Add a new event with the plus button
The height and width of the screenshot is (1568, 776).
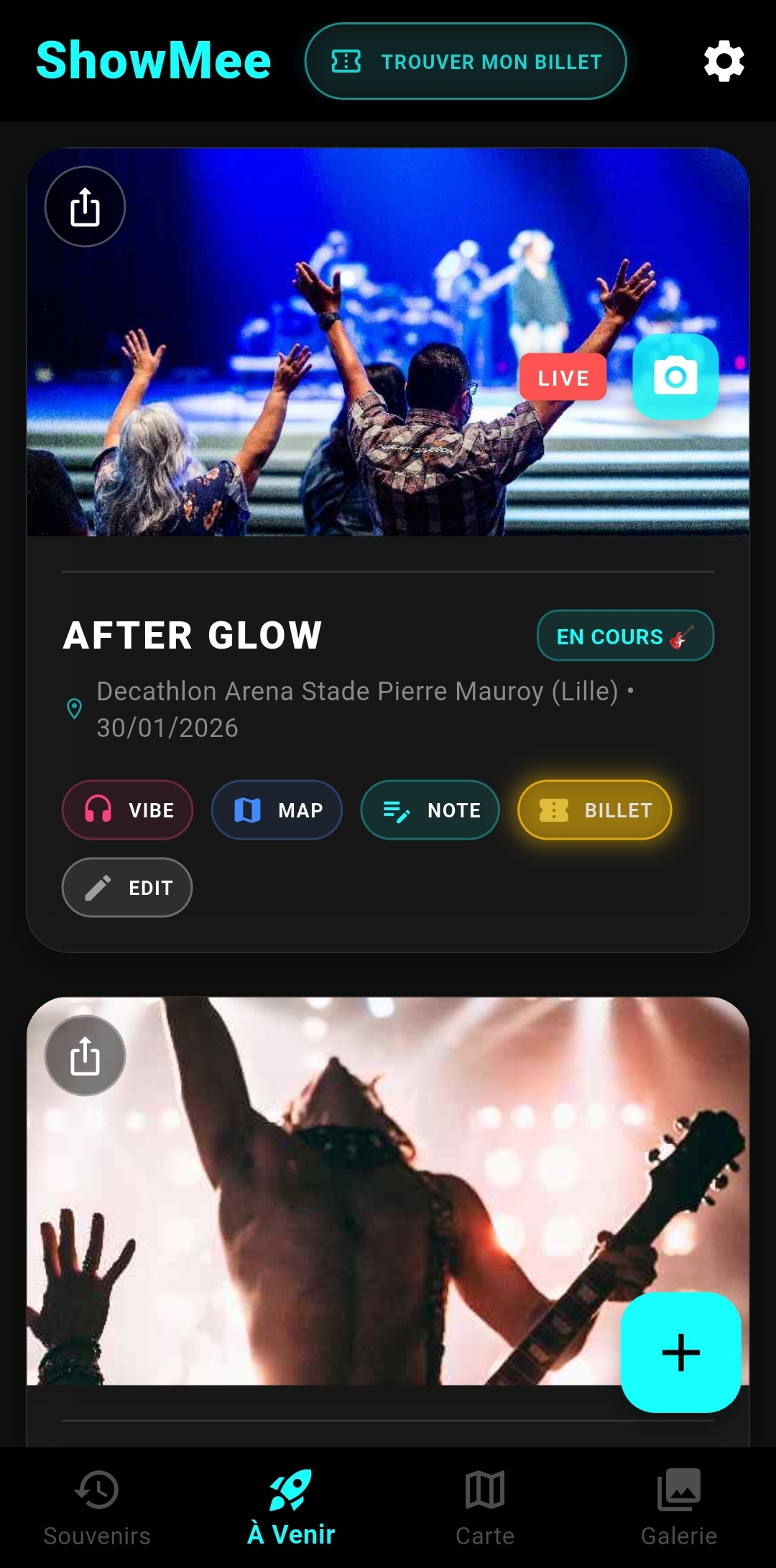pos(680,1352)
